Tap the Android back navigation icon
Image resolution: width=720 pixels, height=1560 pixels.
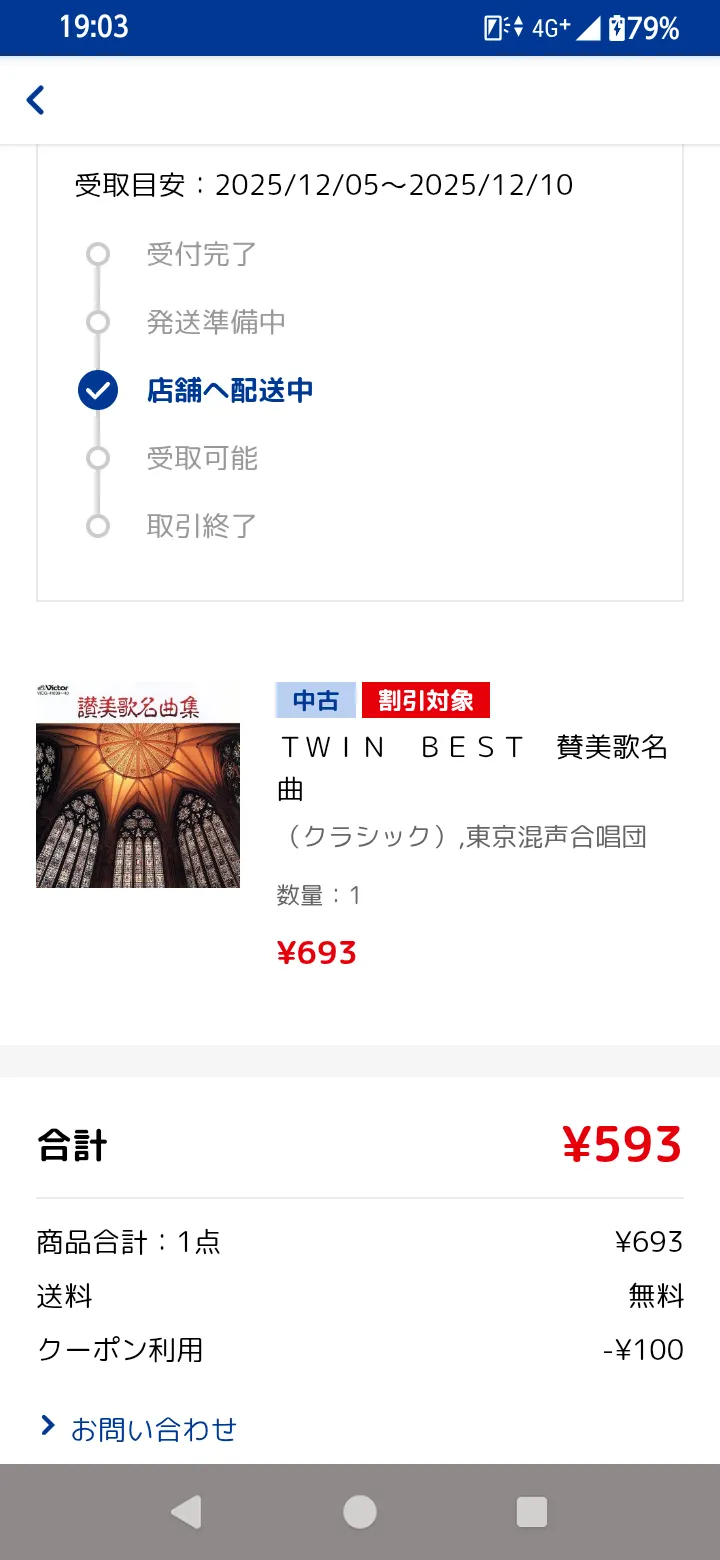point(186,1513)
